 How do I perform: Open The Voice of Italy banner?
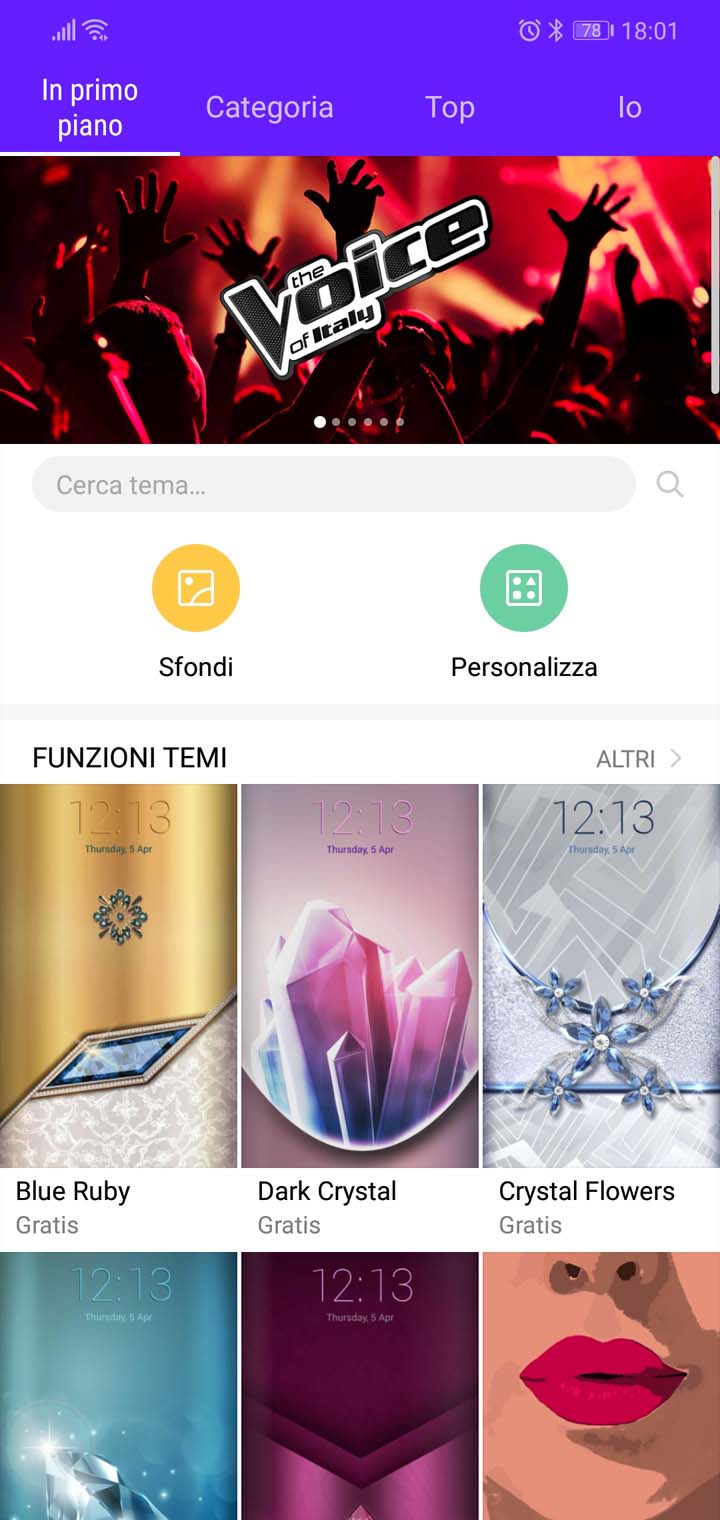click(360, 300)
